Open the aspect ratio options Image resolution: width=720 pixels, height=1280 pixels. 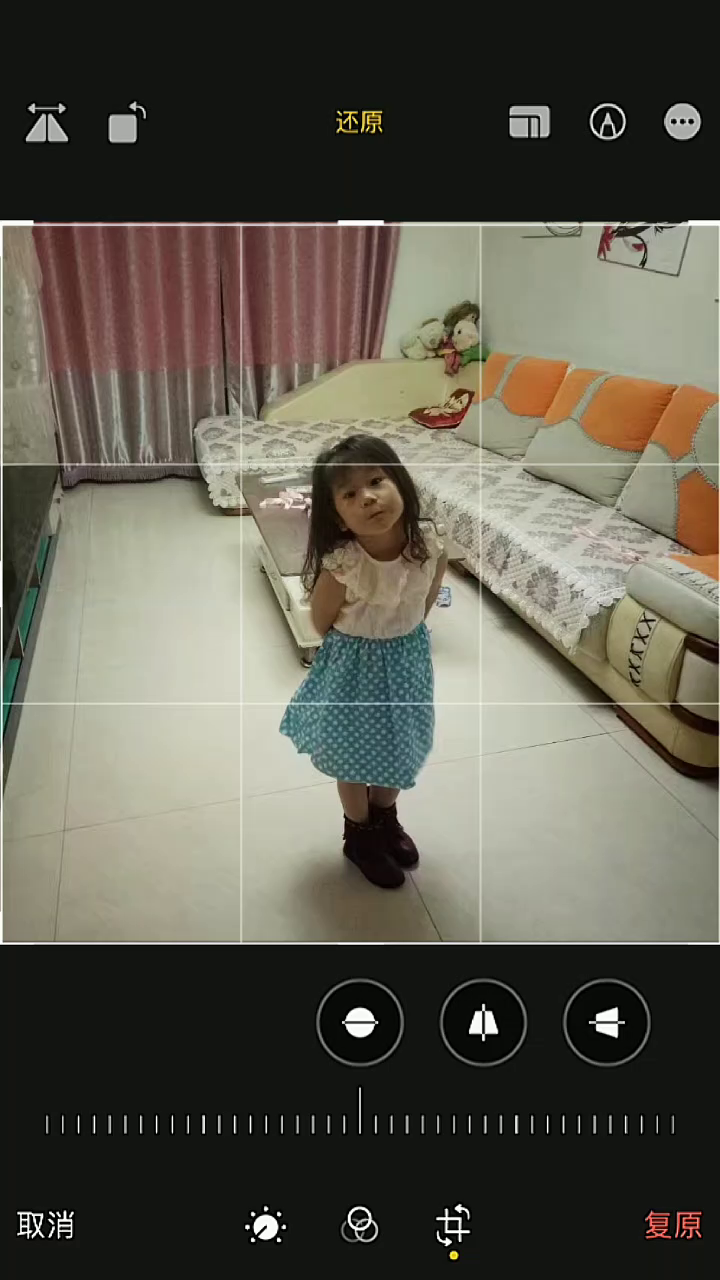tap(529, 123)
